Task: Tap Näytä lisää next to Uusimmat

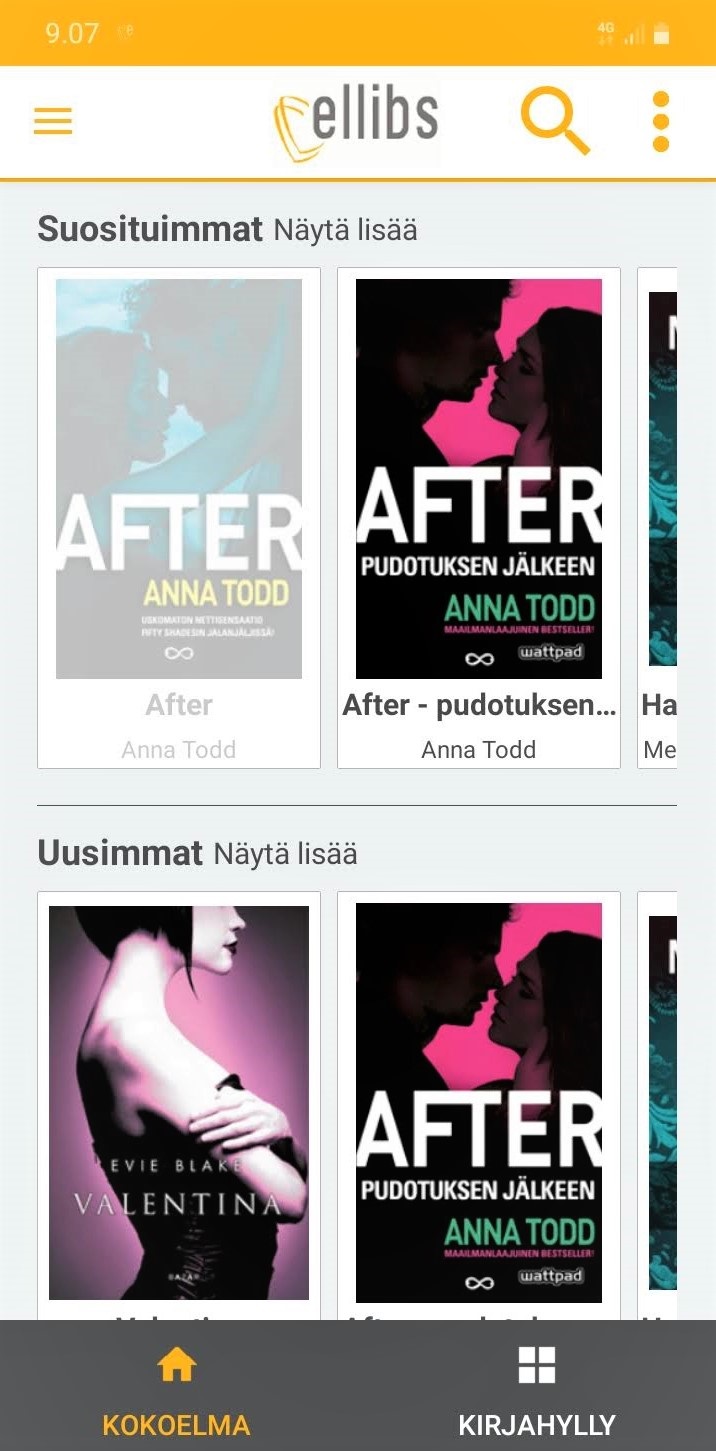Action: [285, 854]
